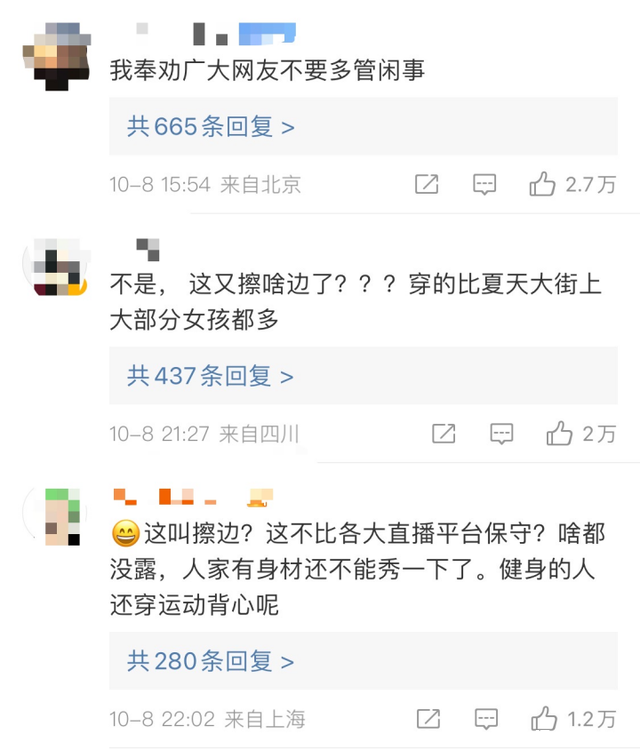
Task: Open the Sichuan commenter's avatar profile
Action: [56, 268]
